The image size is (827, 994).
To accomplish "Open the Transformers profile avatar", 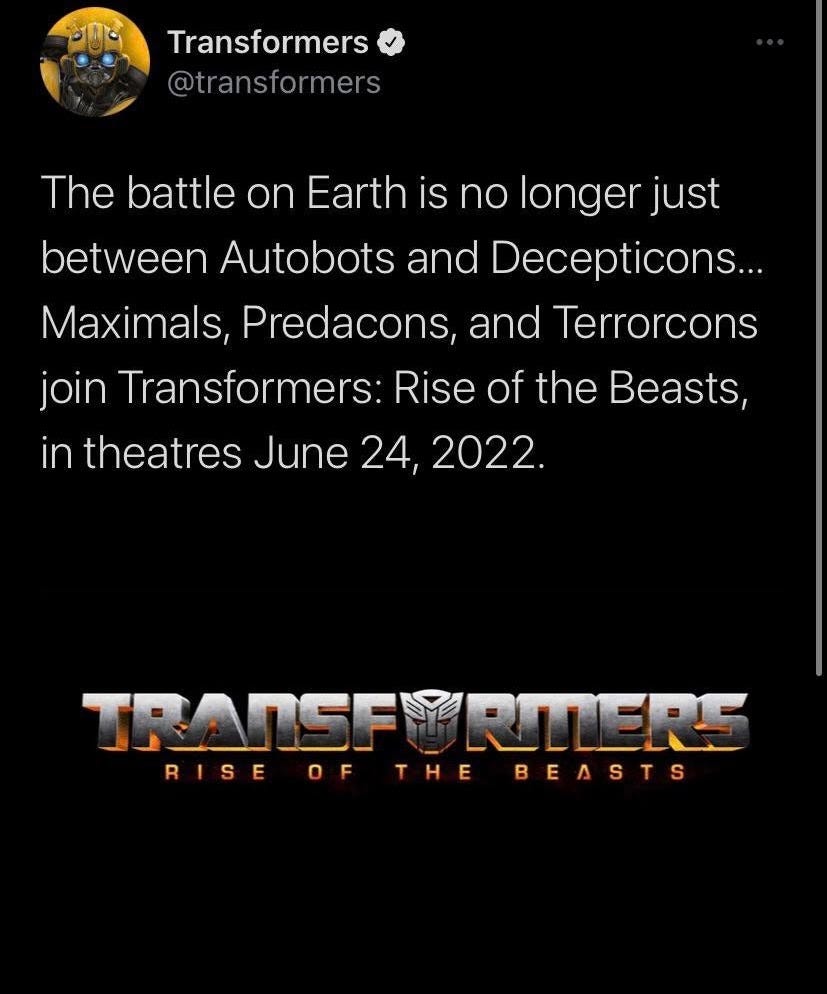I will coord(94,62).
